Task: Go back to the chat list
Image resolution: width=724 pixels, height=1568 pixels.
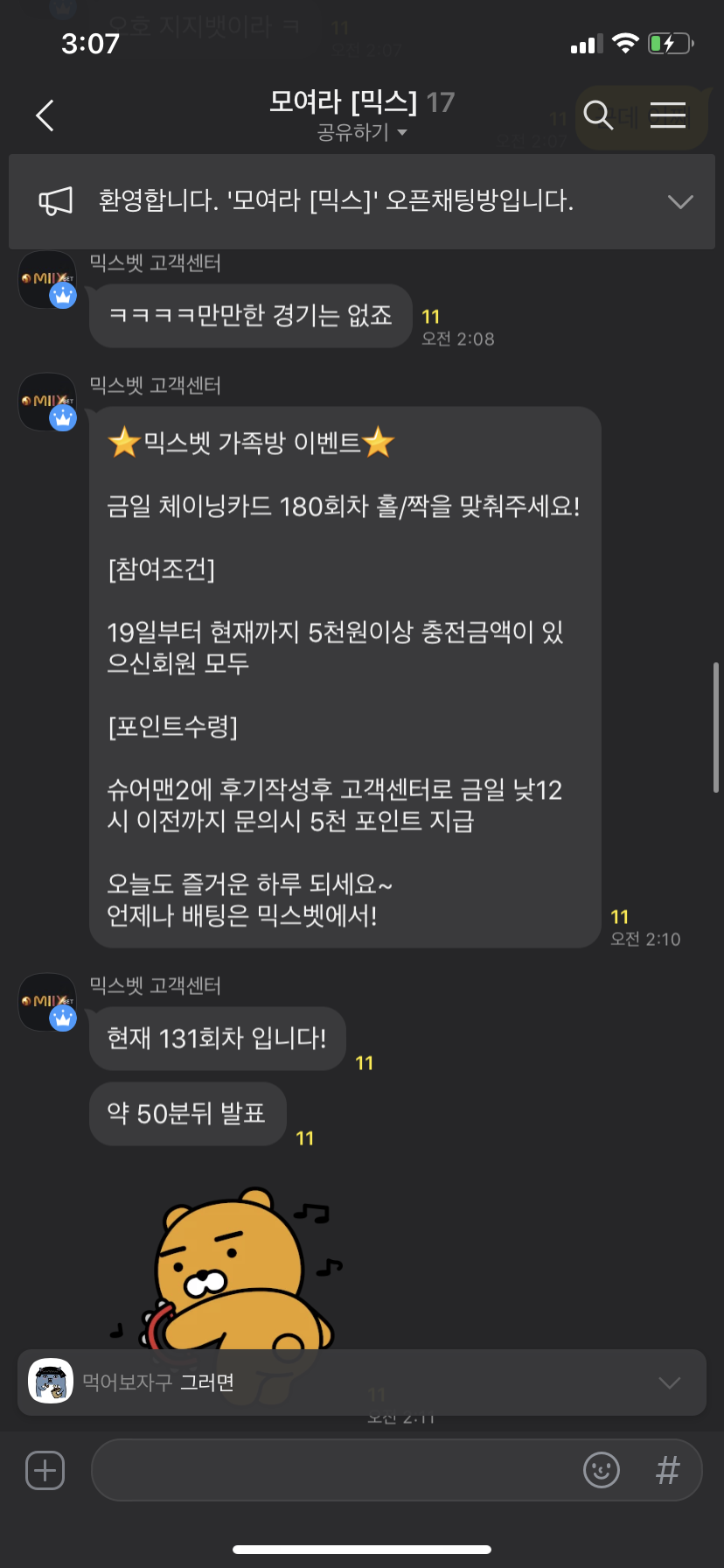Action: click(x=45, y=115)
